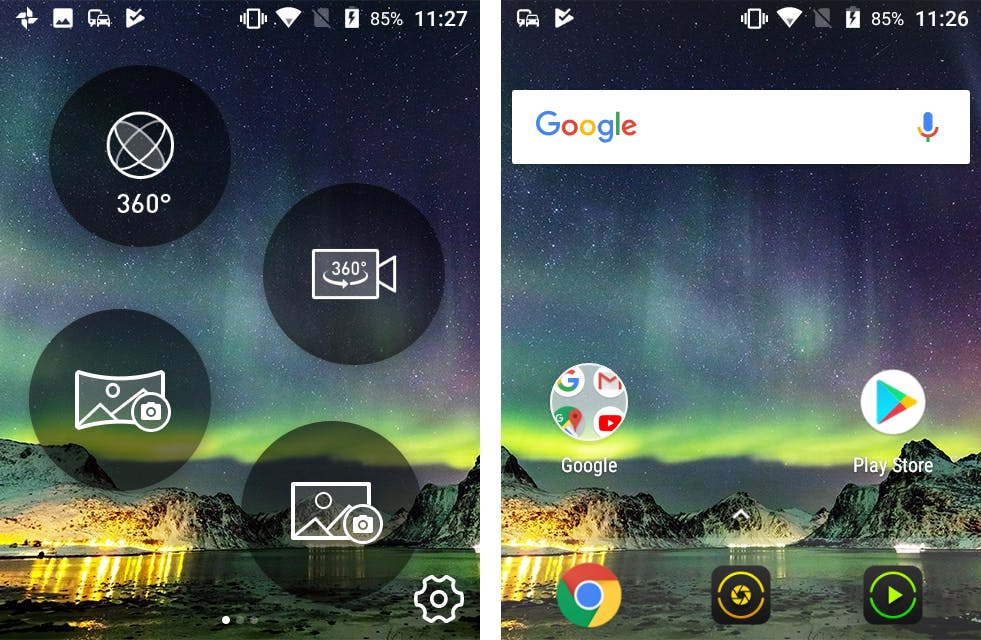Start voice search with the microphone
This screenshot has height=640, width=981.
click(x=928, y=127)
